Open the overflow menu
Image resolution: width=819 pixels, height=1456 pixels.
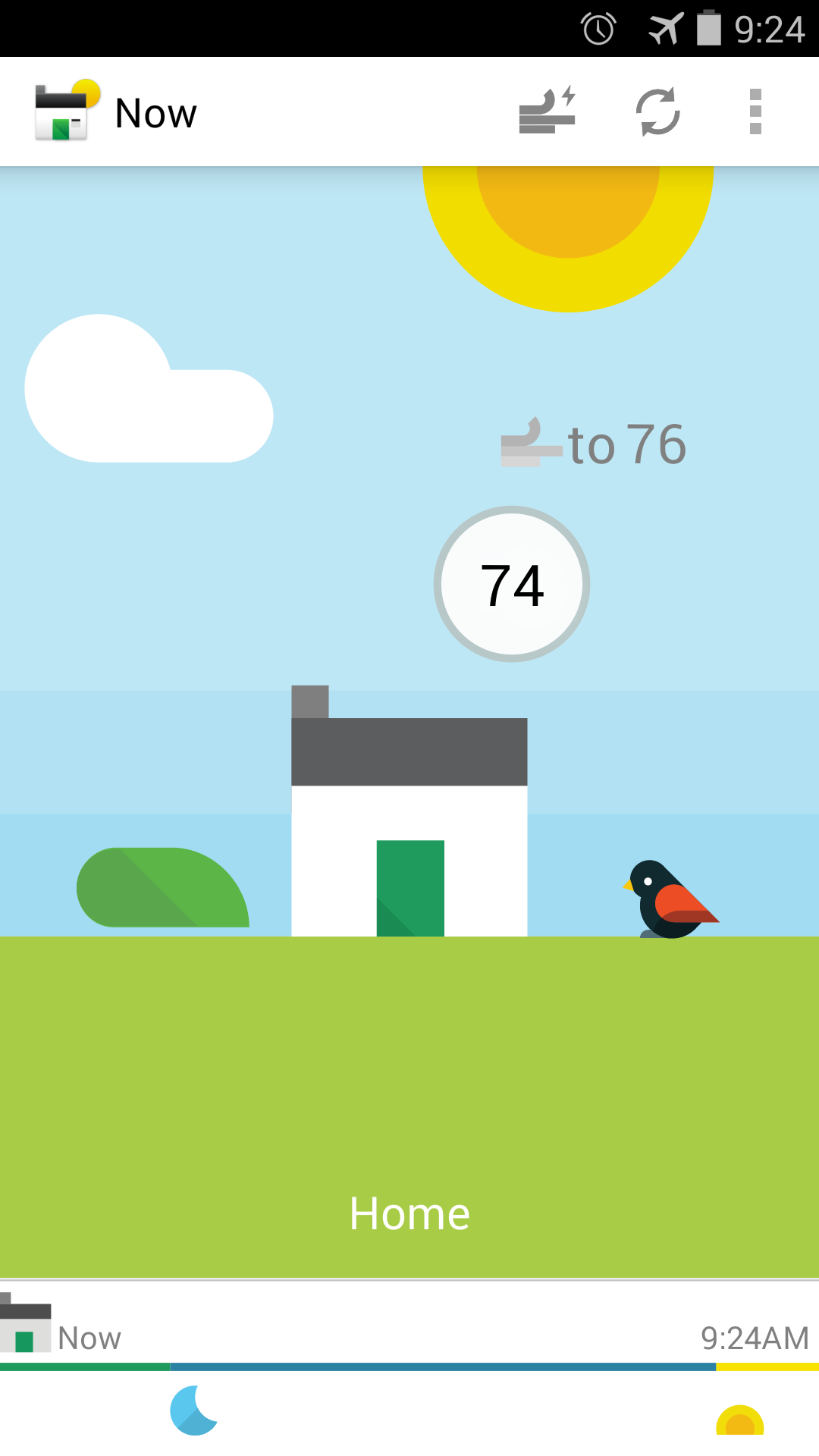point(755,111)
